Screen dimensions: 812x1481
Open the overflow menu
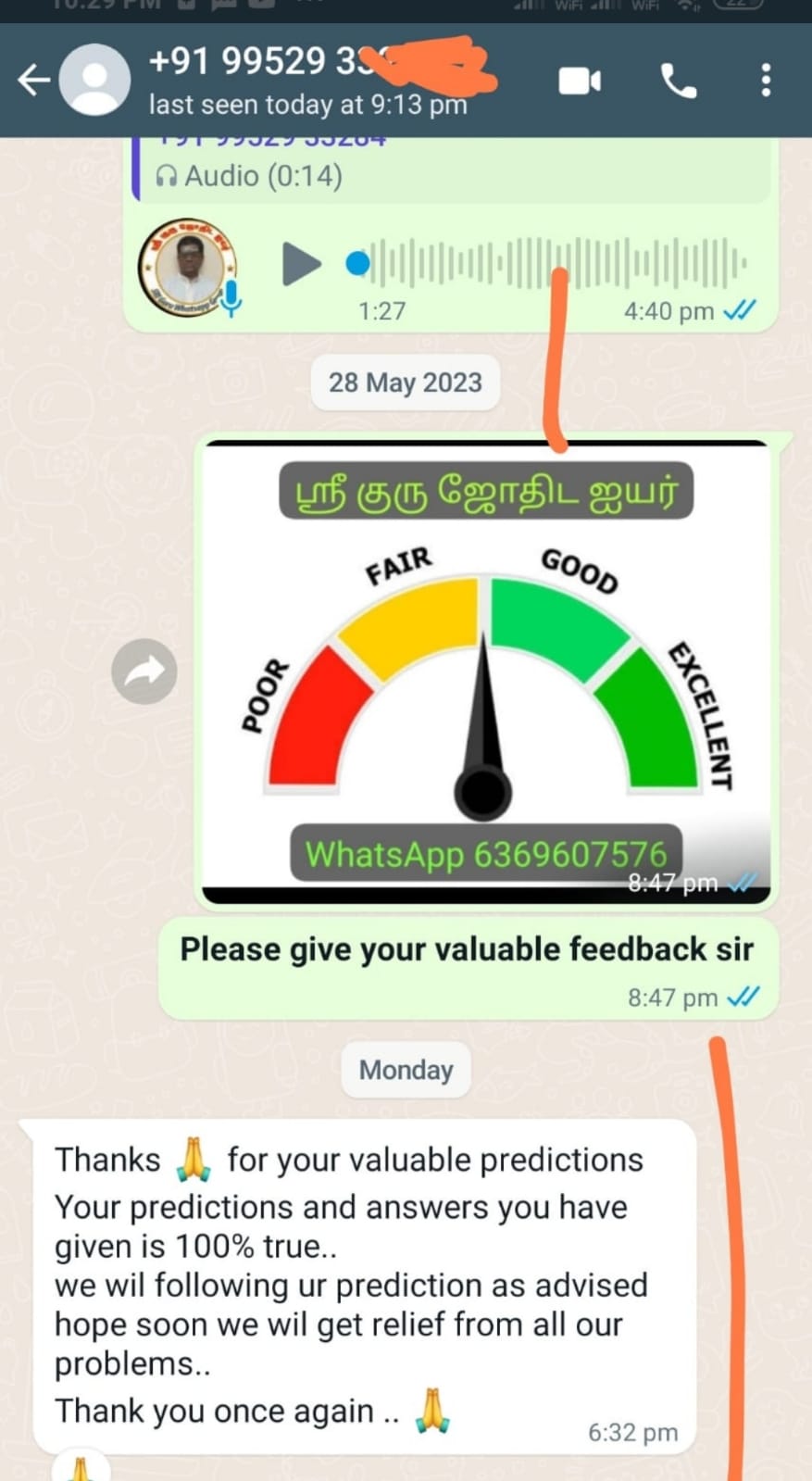click(766, 81)
